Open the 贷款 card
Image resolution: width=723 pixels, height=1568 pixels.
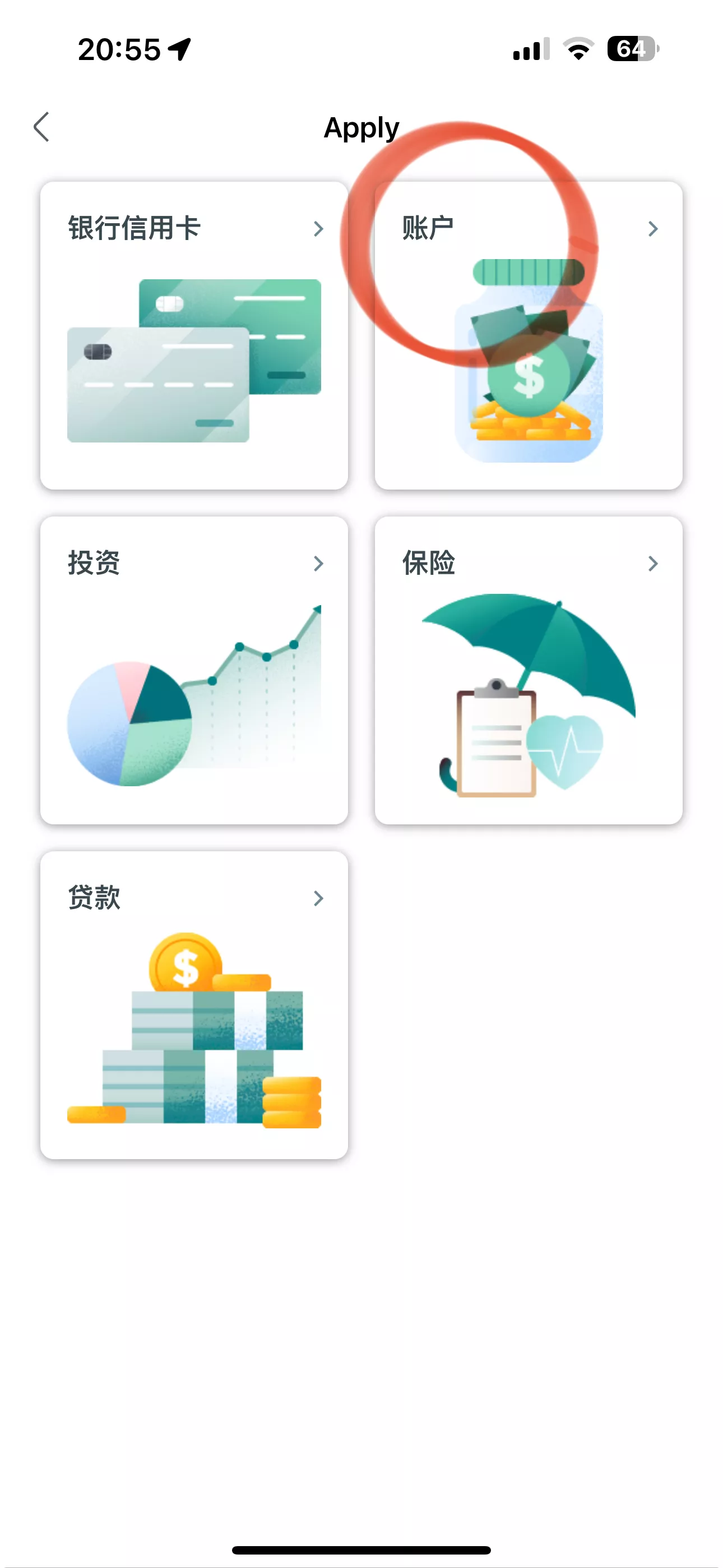pyautogui.click(x=193, y=1004)
